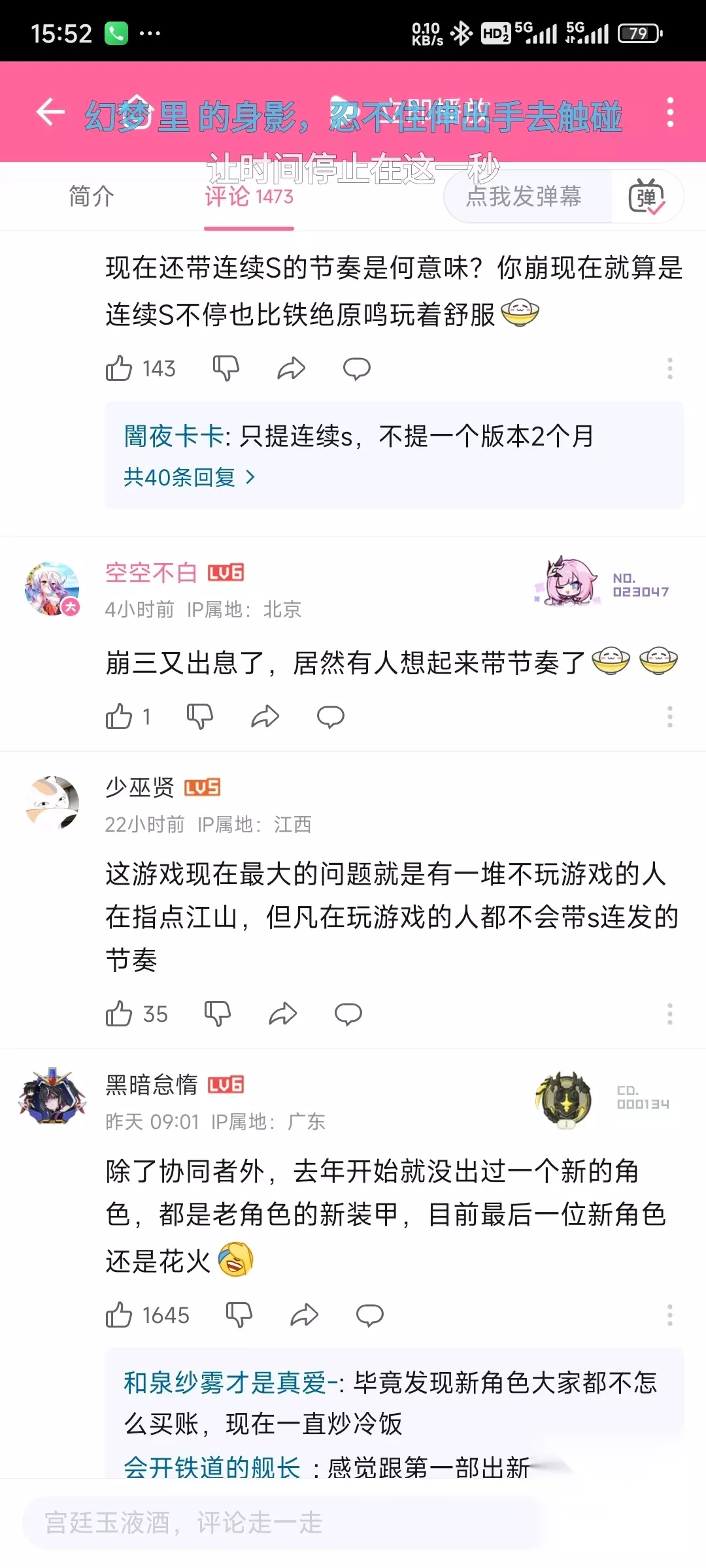The height and width of the screenshot is (1568, 706).
Task: Like 黑暗怠惰's comment with 1645 likes
Action: pos(119,1315)
